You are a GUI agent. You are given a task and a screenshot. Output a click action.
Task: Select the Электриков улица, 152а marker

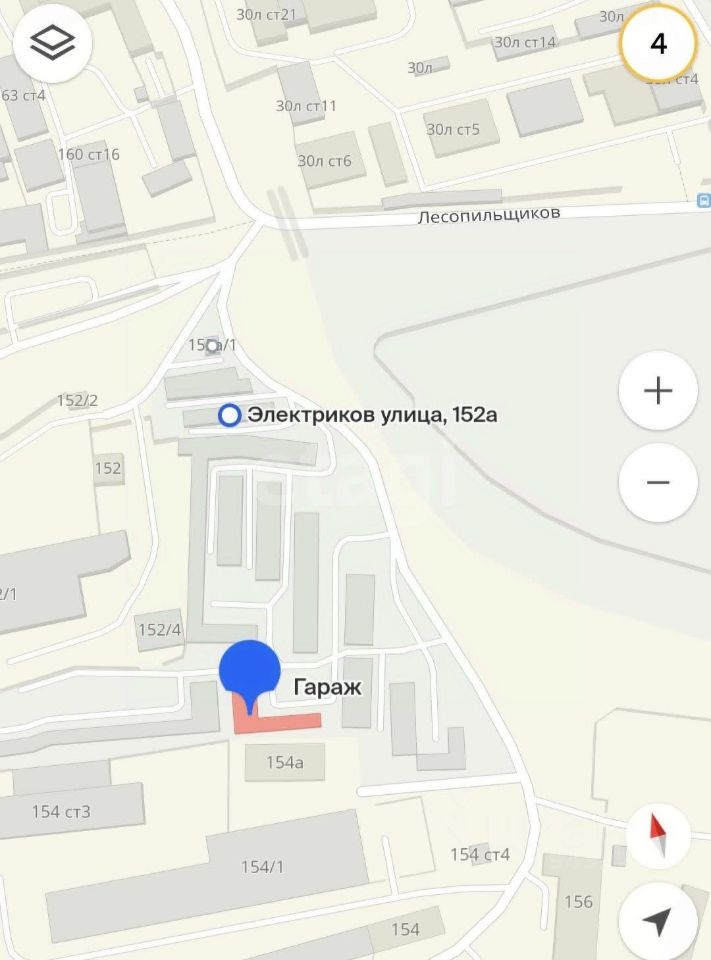point(230,415)
